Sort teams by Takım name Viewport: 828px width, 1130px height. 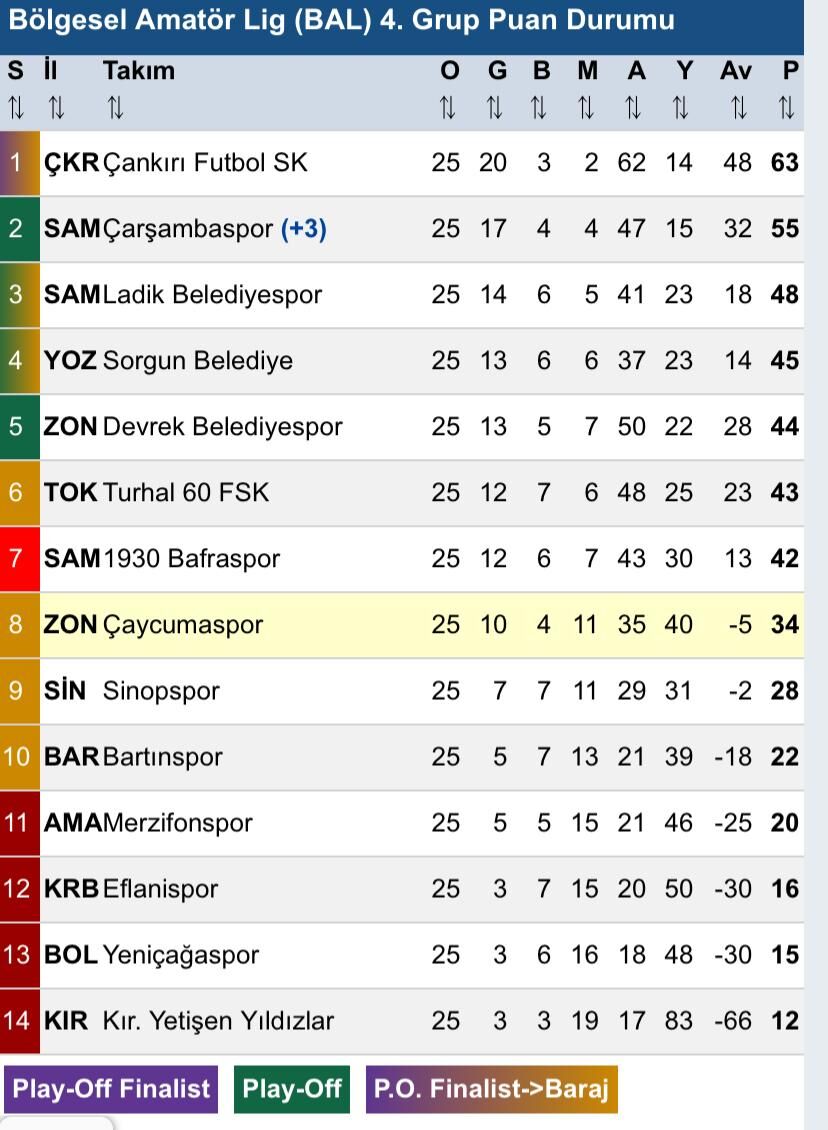click(x=116, y=107)
